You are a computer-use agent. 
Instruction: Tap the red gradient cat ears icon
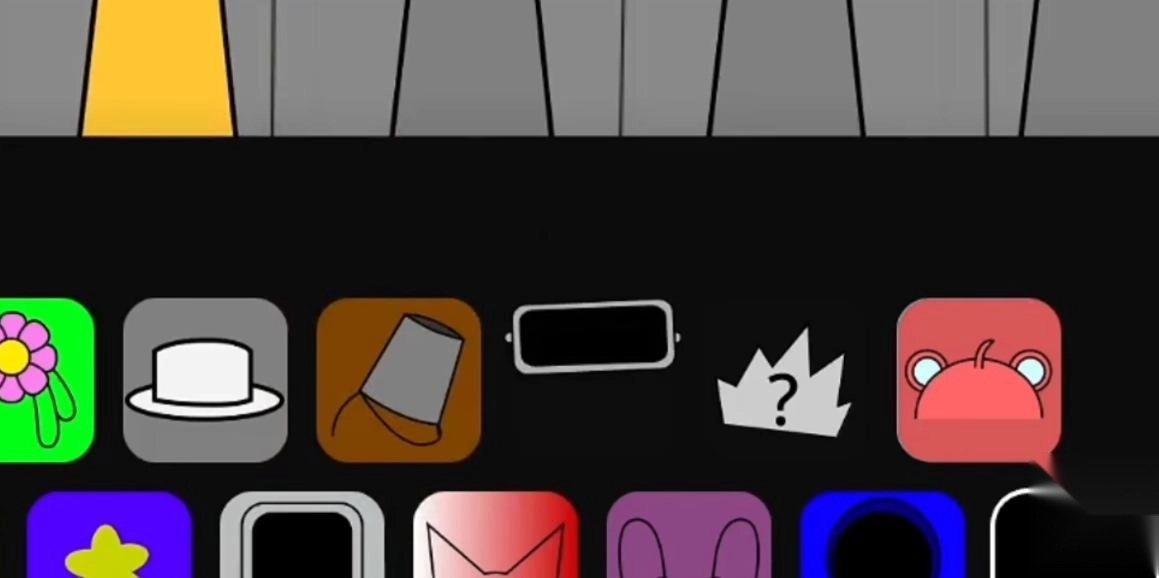496,534
